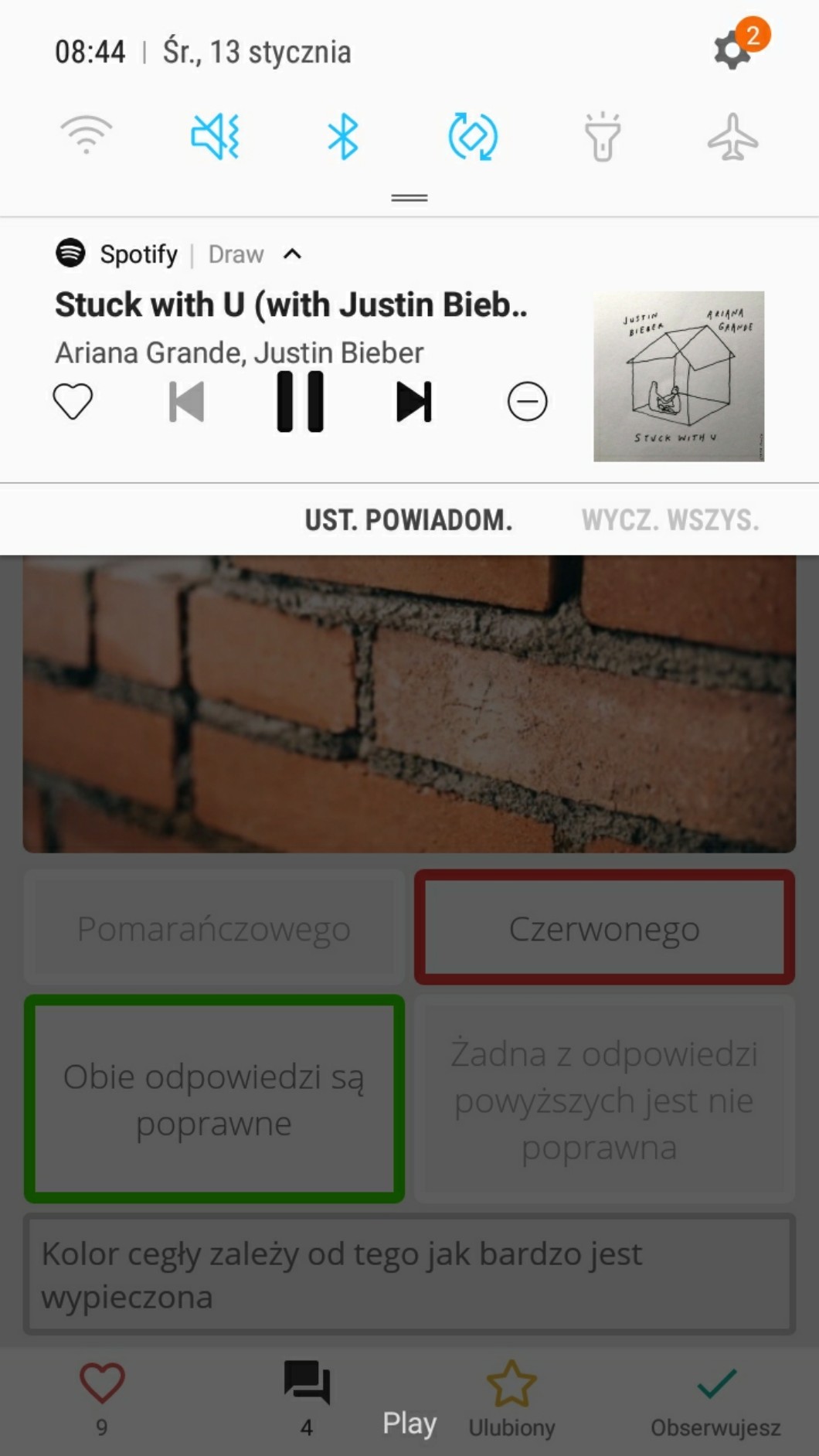Pause Stuck with U playback
This screenshot has height=1456, width=819.
coord(300,401)
